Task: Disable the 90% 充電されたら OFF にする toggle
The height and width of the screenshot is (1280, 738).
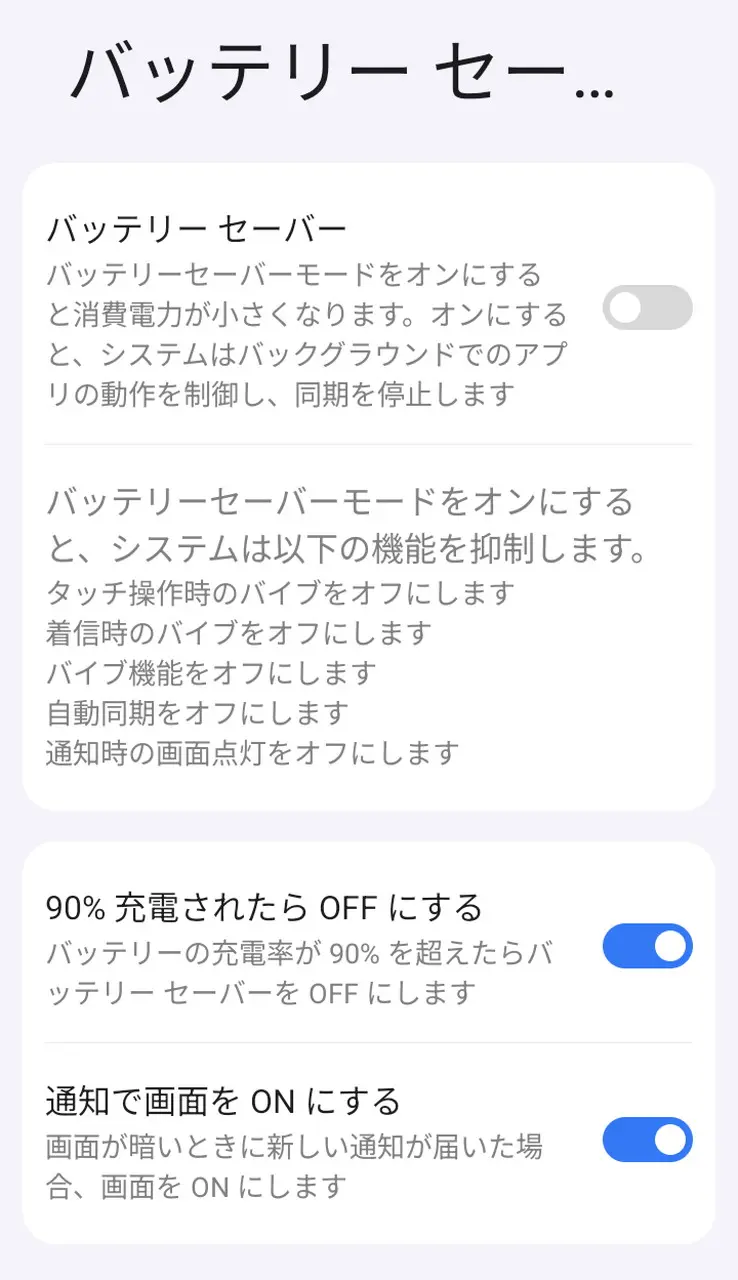Action: 647,946
